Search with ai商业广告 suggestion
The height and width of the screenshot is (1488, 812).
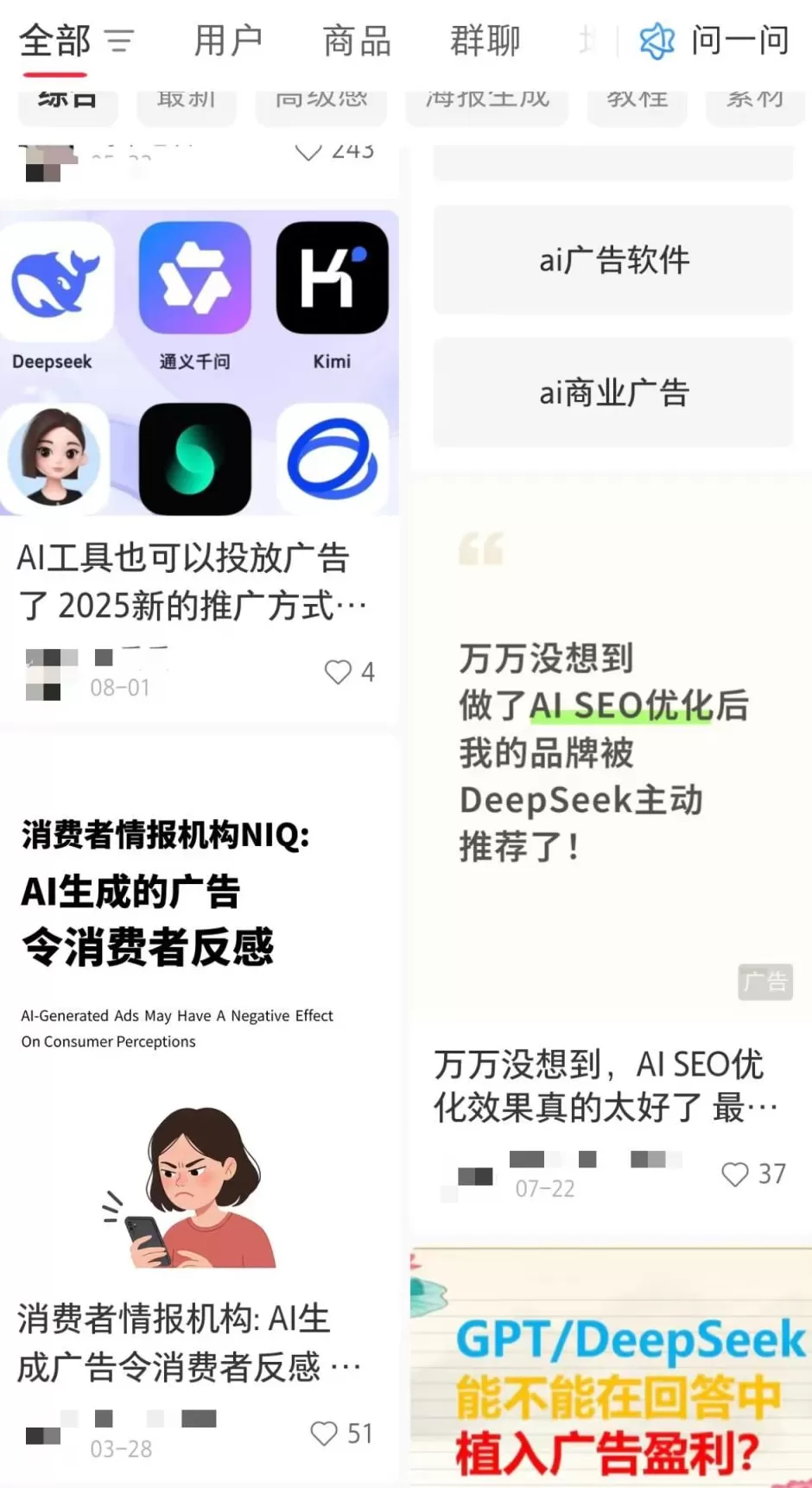tap(612, 392)
